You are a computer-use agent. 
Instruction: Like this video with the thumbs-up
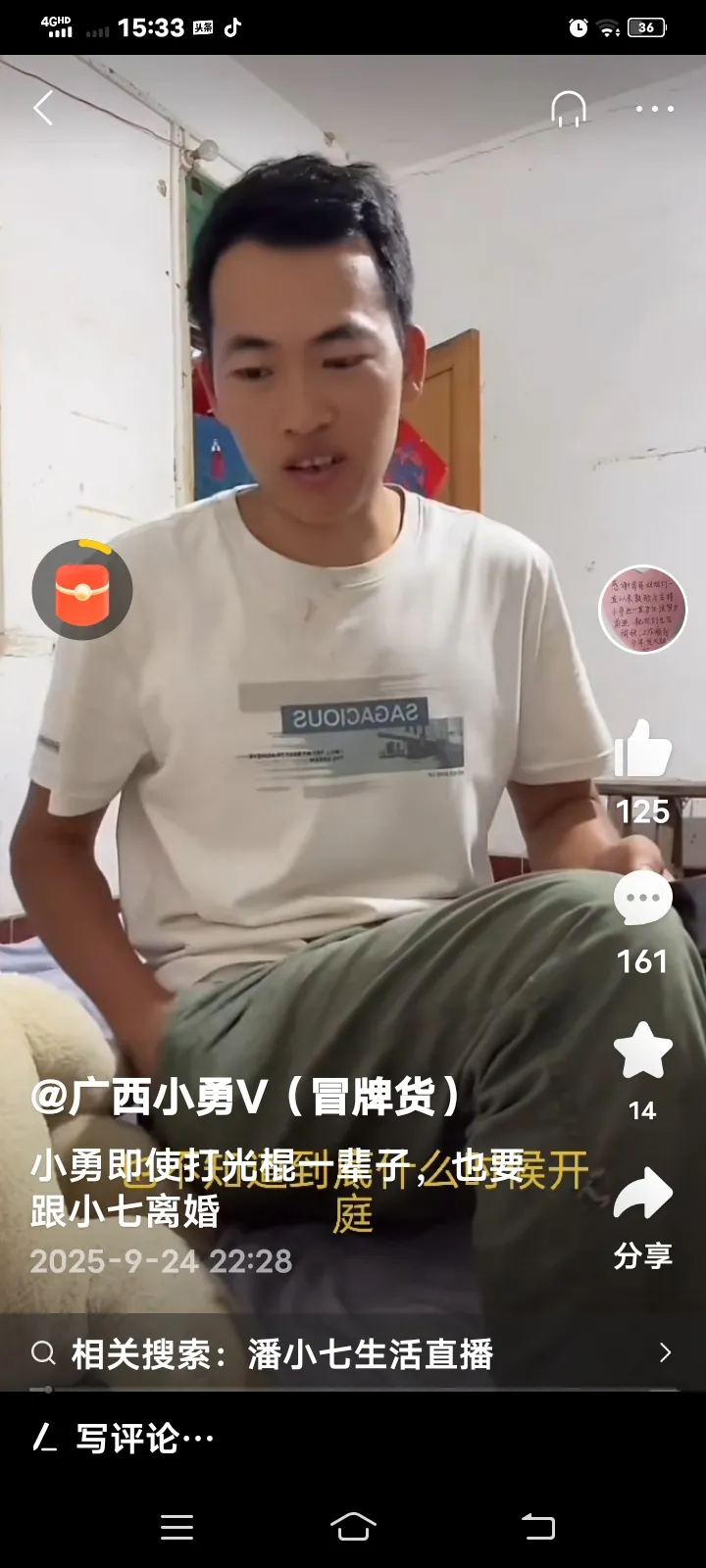(x=642, y=750)
